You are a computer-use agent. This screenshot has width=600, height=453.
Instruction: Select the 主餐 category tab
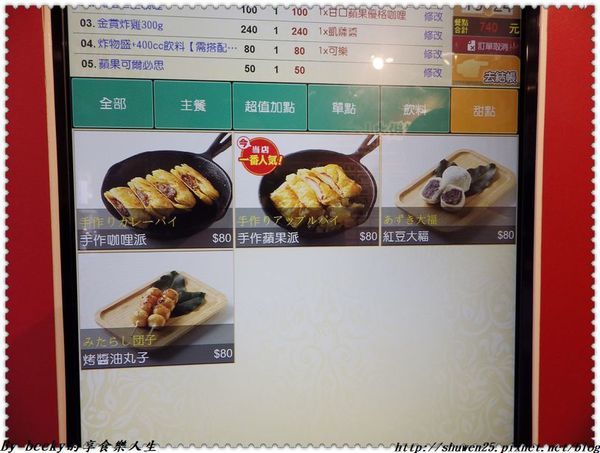192,105
